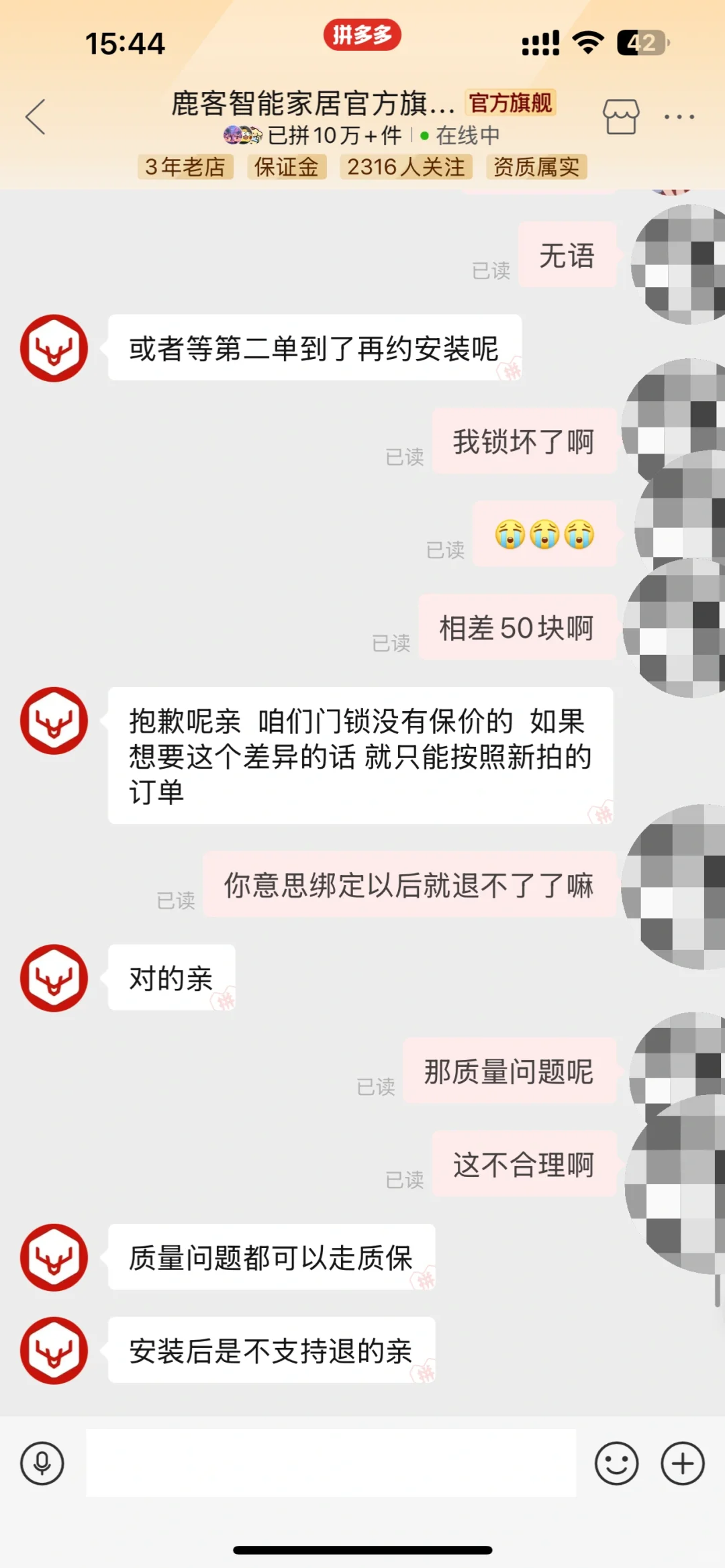This screenshot has height=1568, width=725.
Task: Tap the seller avatar beside 对的亲
Action: pyautogui.click(x=54, y=978)
